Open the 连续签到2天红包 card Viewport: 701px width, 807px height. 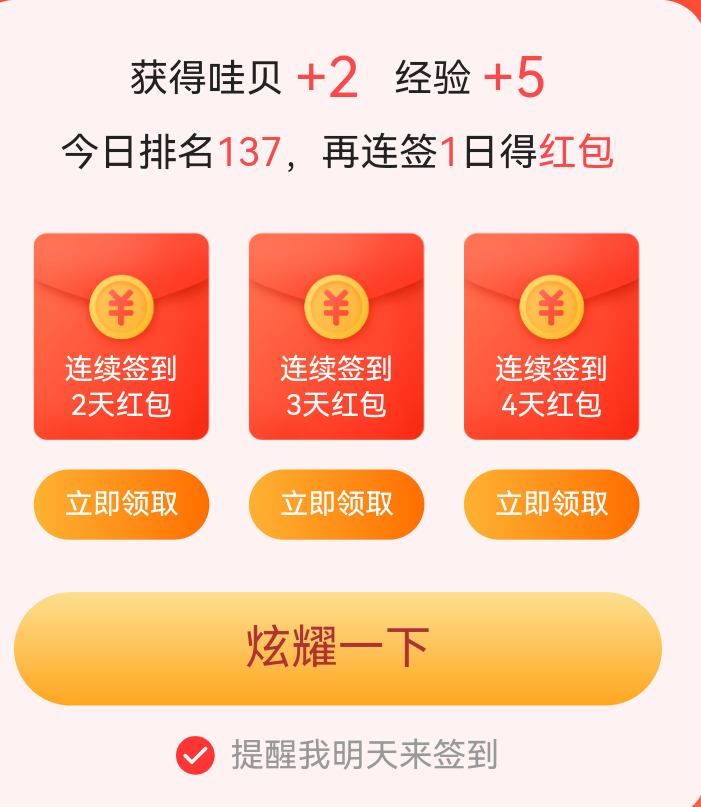click(121, 336)
